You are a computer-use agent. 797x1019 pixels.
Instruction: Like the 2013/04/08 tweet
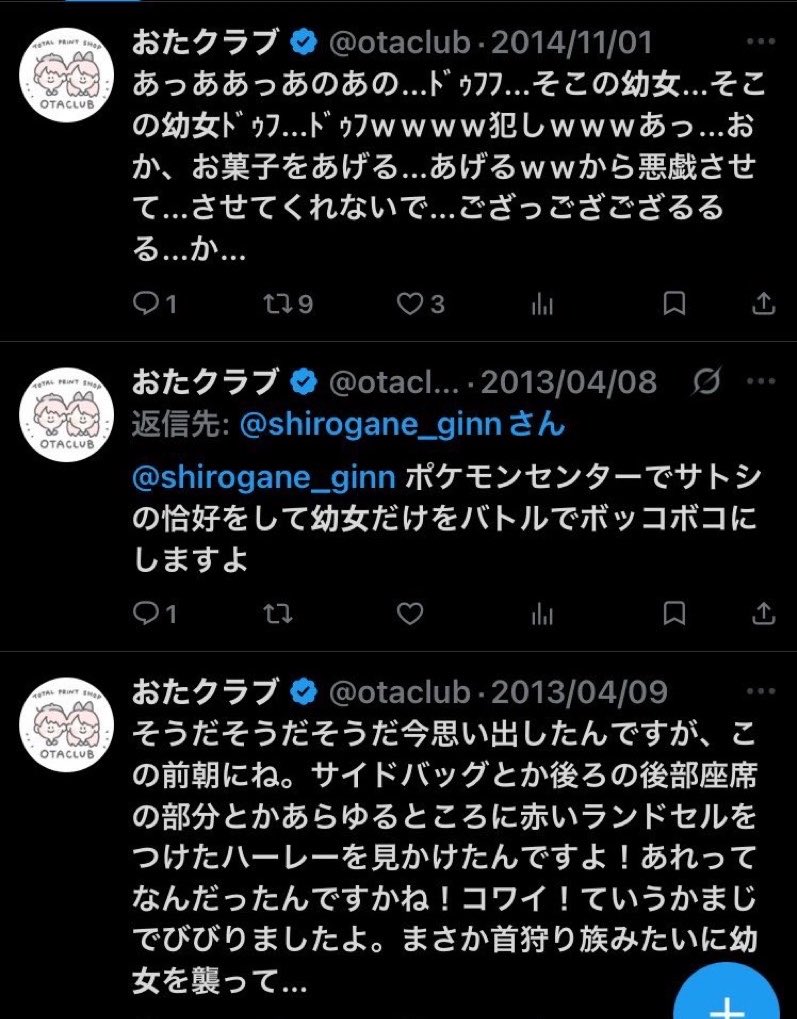[410, 613]
